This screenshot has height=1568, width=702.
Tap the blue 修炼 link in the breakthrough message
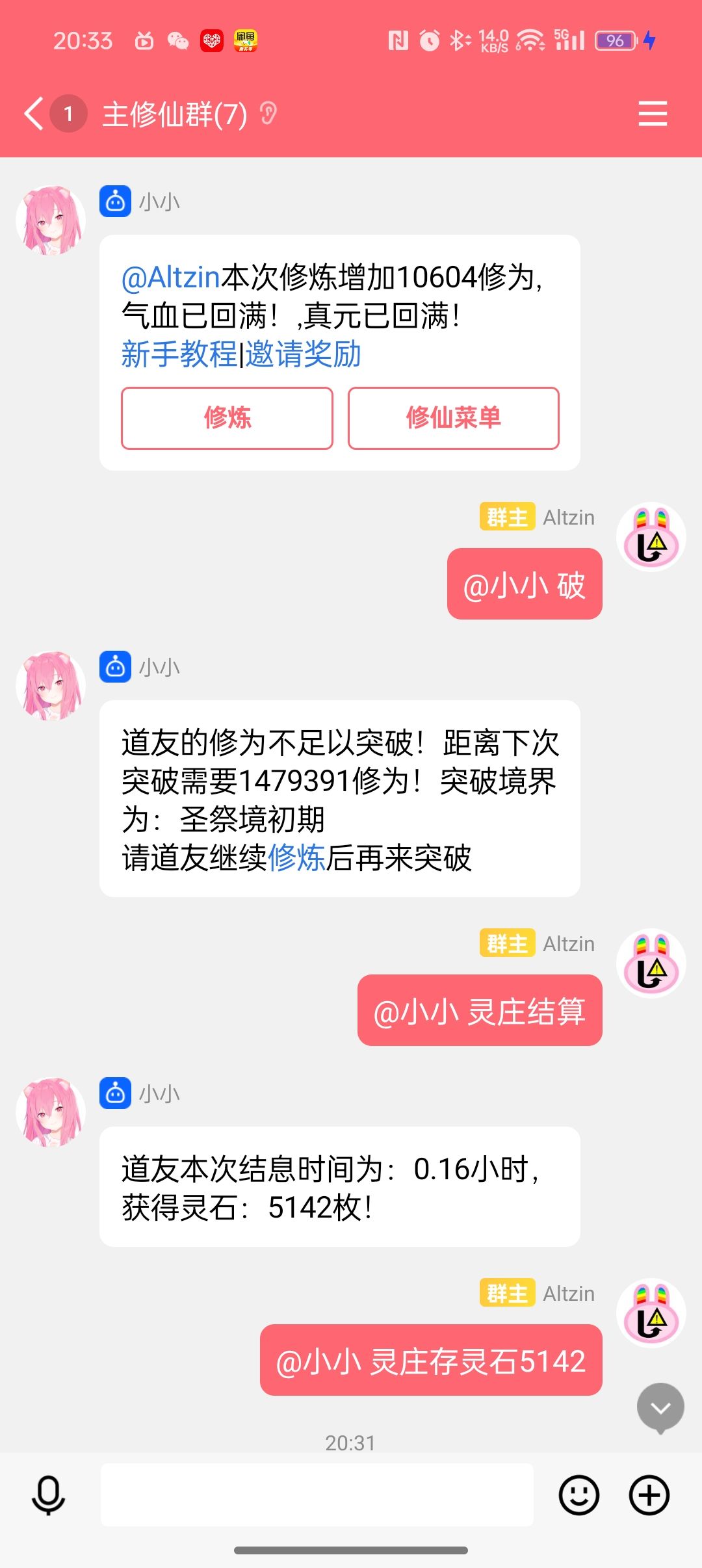296,858
